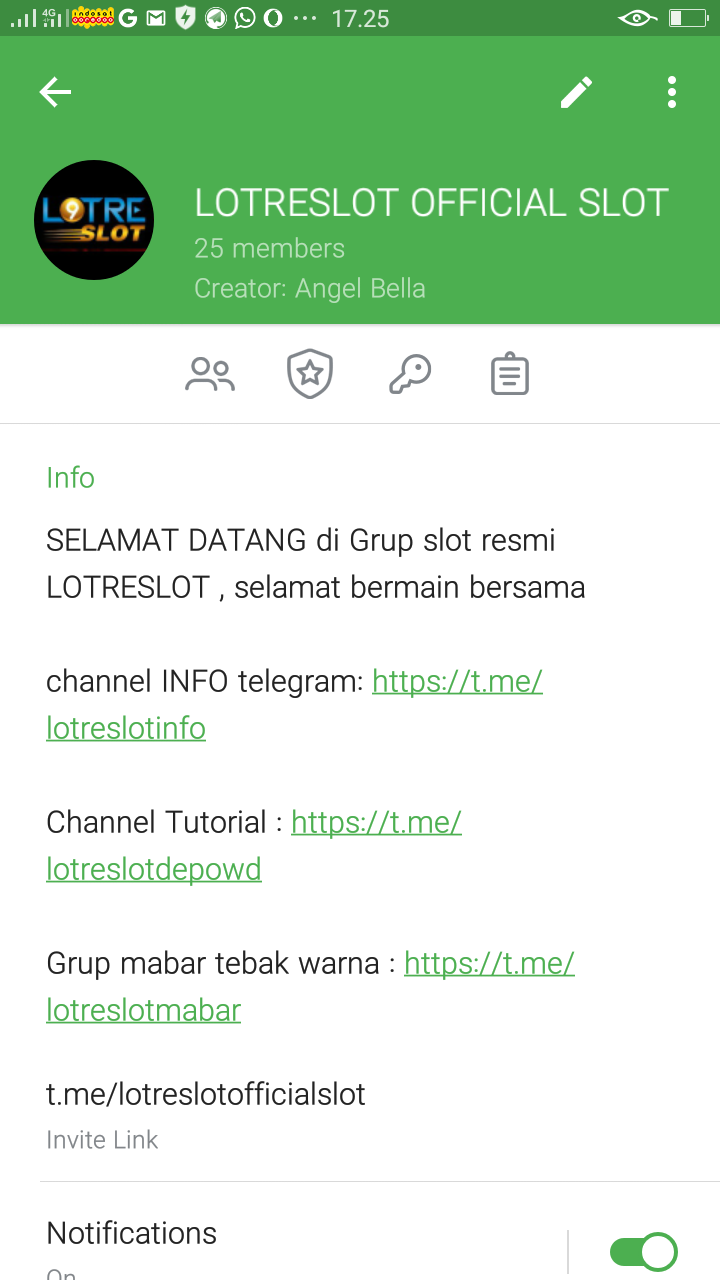Toggle Notifications off
Image resolution: width=720 pixels, height=1280 pixels.
point(641,1251)
